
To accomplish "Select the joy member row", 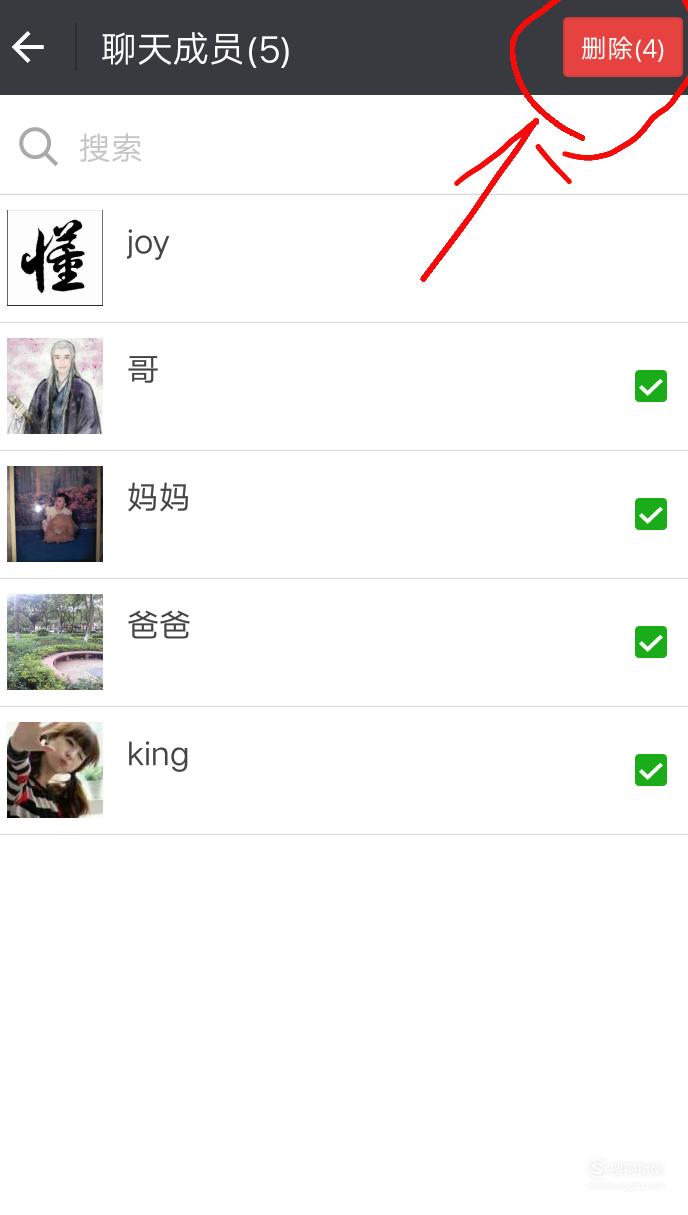I will 344,258.
